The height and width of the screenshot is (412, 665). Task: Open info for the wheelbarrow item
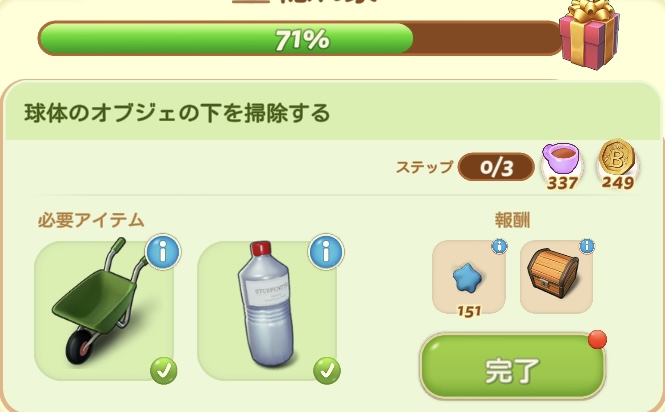160,252
